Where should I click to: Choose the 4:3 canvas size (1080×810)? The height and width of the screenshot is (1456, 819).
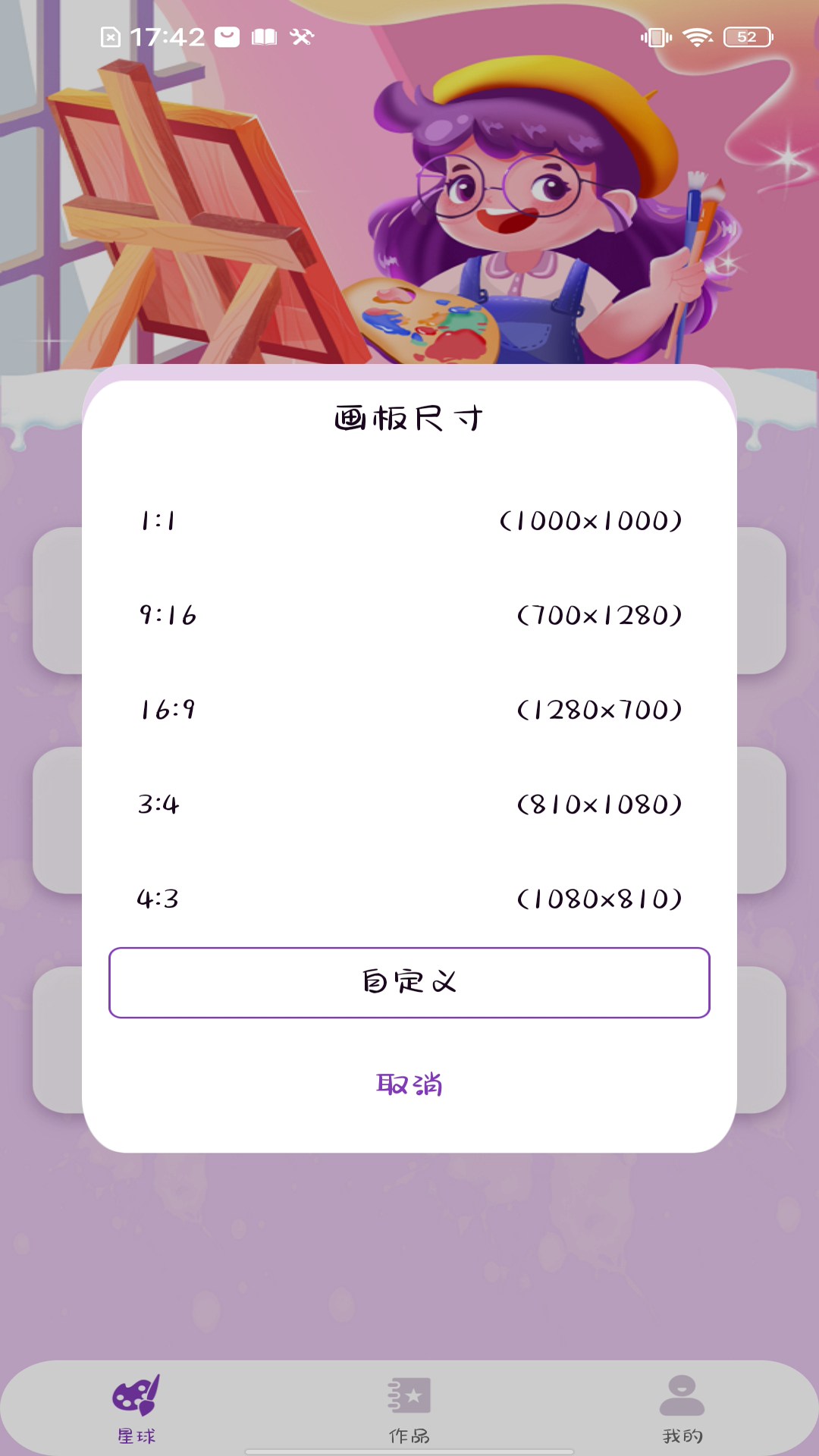(x=409, y=899)
